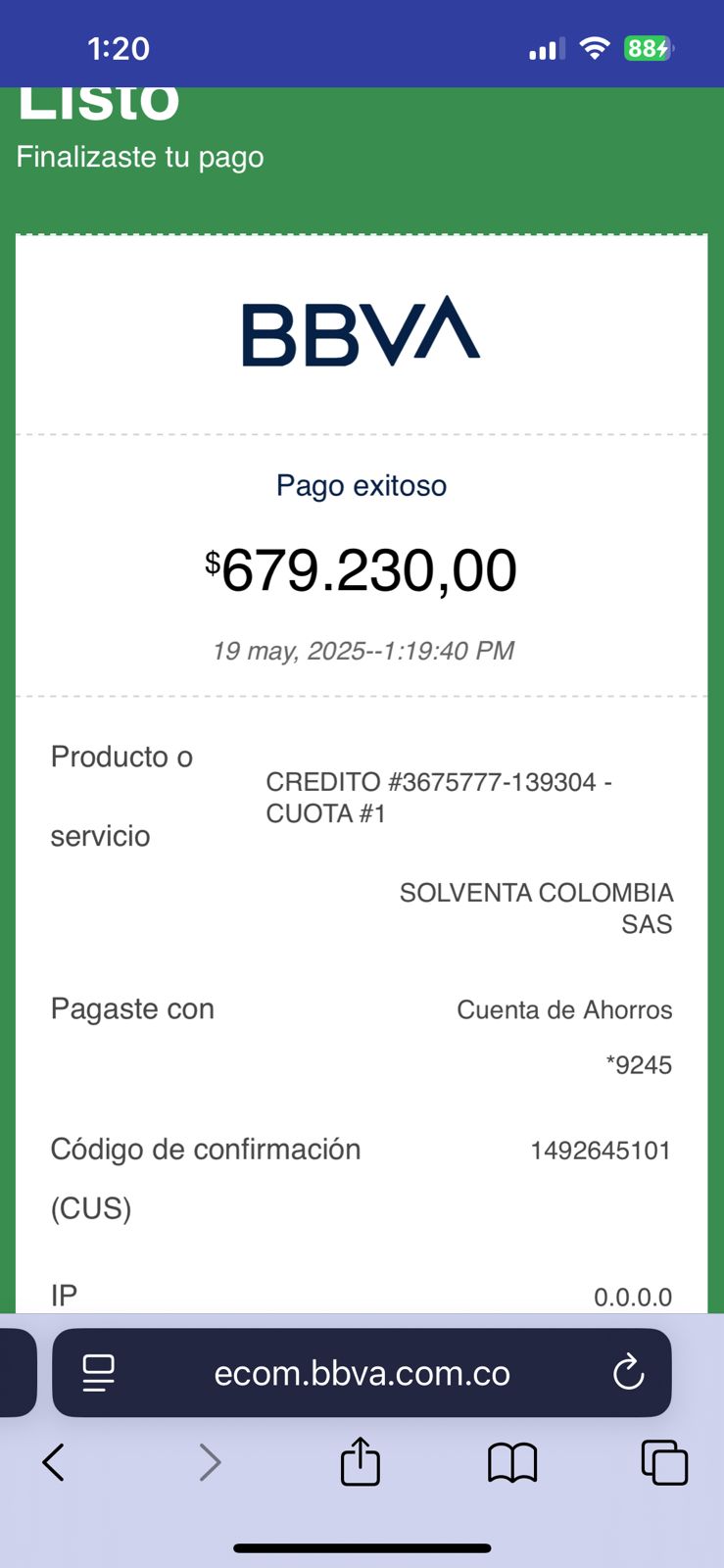The width and height of the screenshot is (724, 1568).
Task: Tap the ecom.bbva.com.co address field
Action: 362,1373
